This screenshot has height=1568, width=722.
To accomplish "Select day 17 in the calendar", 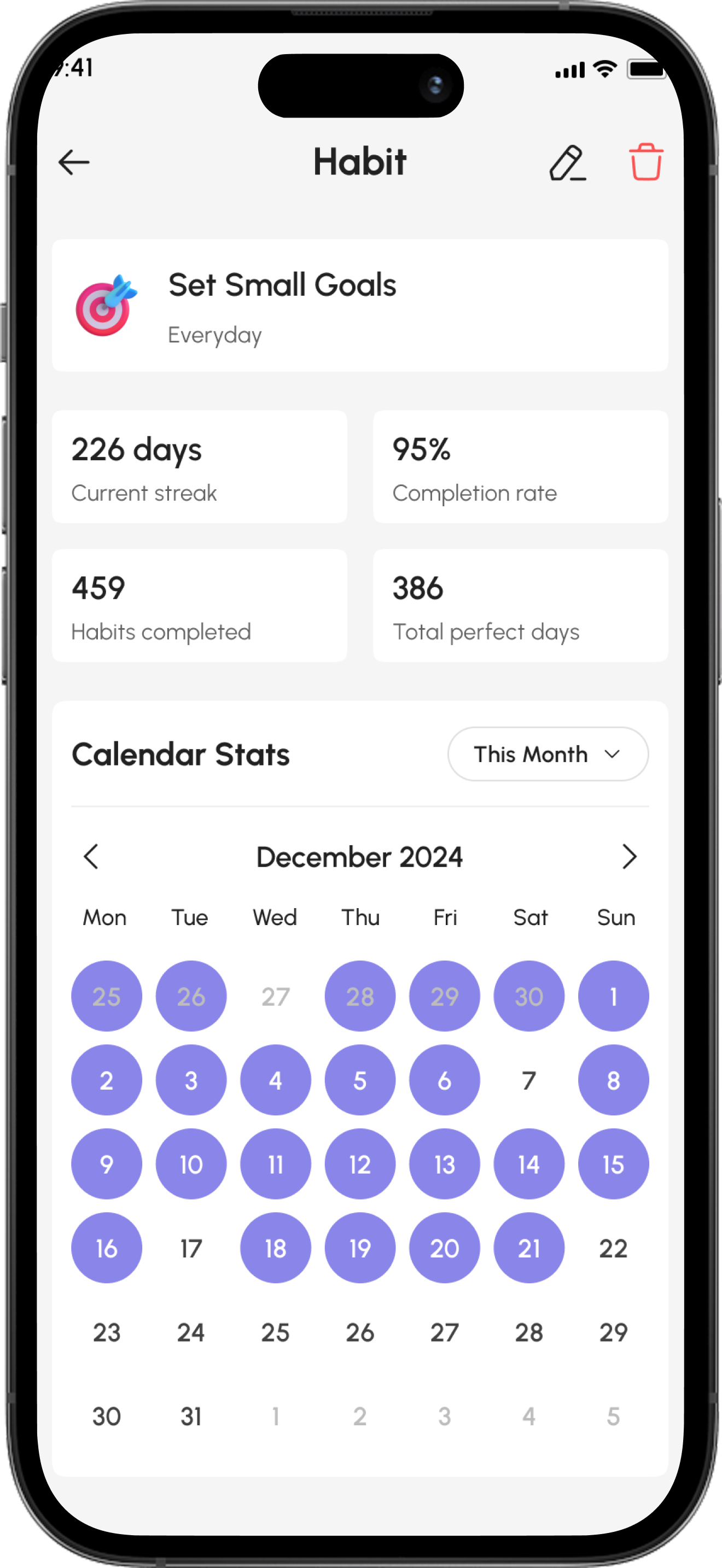I will (x=190, y=1248).
